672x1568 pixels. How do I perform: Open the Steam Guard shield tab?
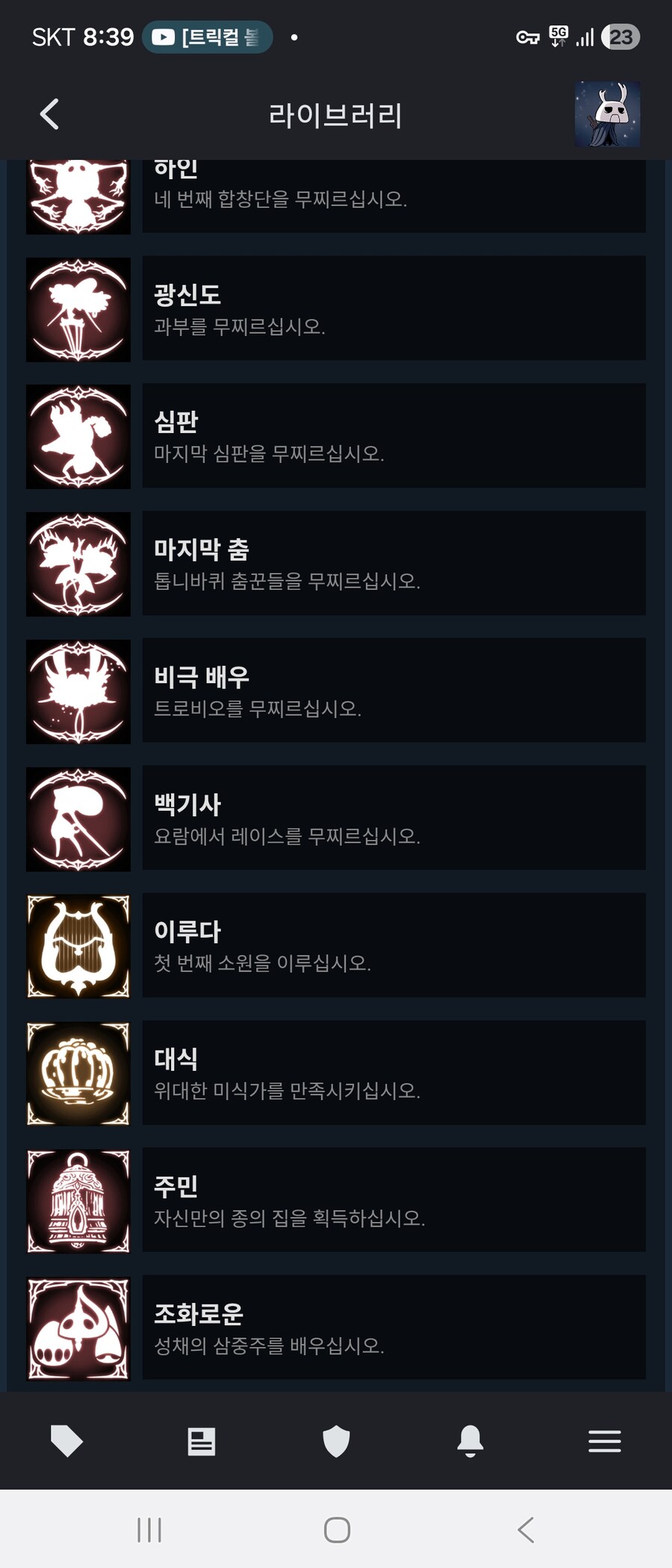point(336,1441)
